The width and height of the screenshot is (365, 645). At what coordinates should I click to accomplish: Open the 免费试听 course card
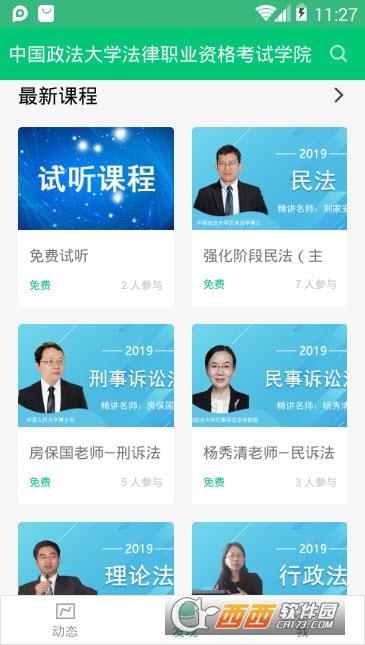coord(96,217)
